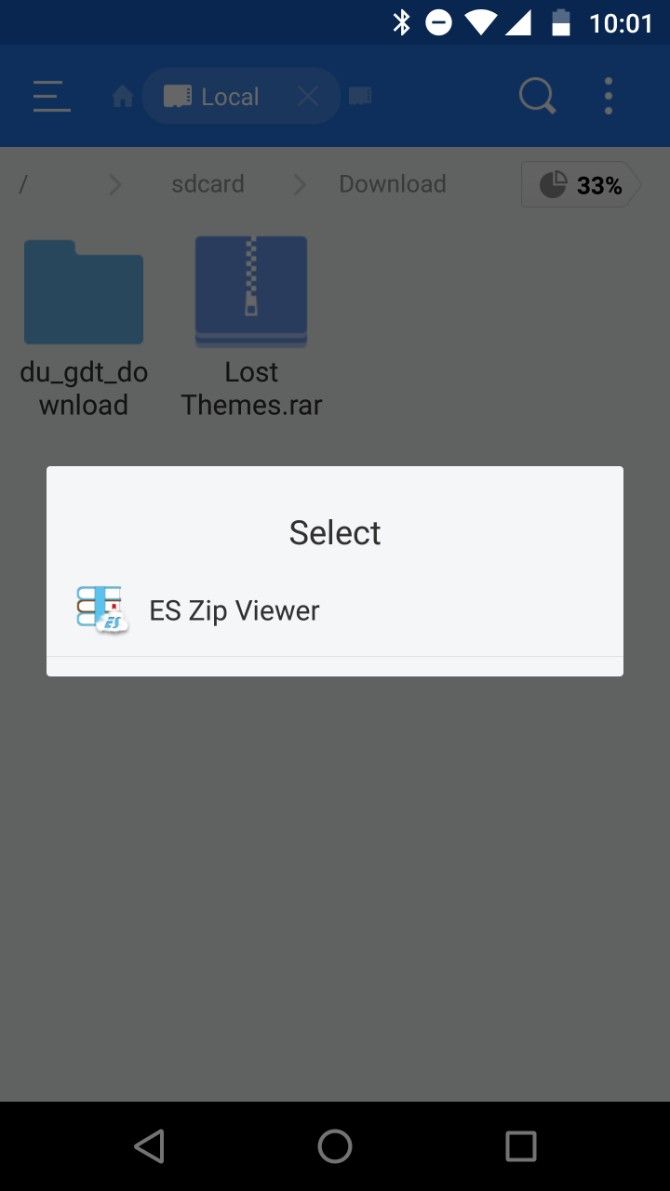Select ES Zip Viewer to open the archive
The width and height of the screenshot is (670, 1191).
point(234,610)
